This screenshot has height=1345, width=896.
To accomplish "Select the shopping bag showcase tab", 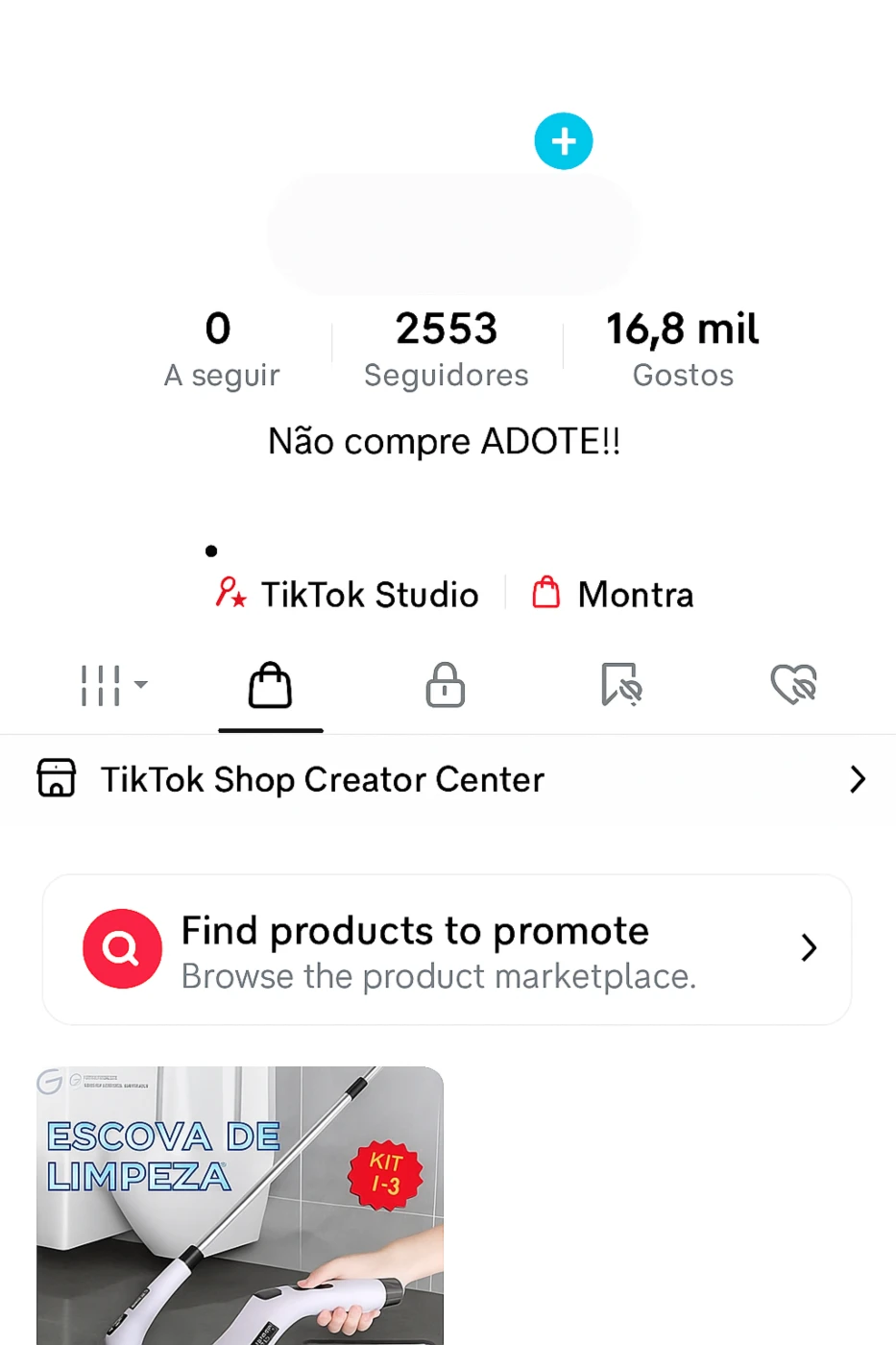I will pyautogui.click(x=270, y=686).
